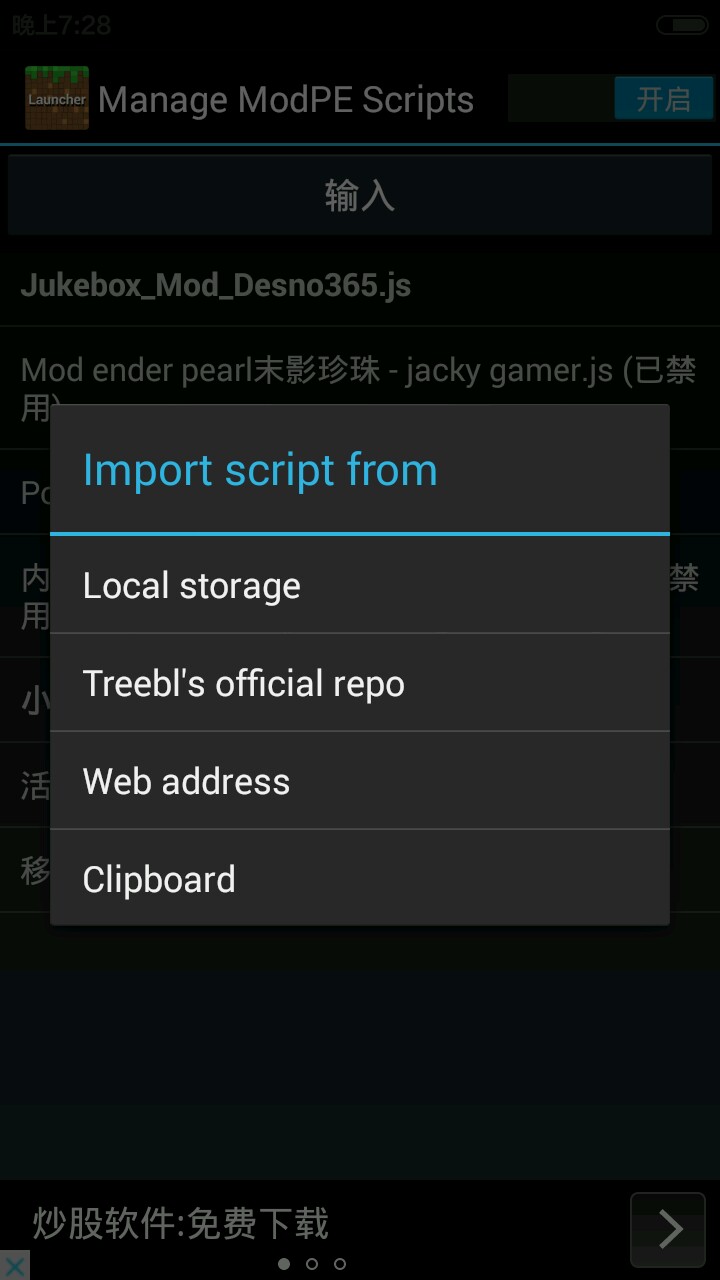720x1280 pixels.
Task: Open the ad arrow button
Action: coord(669,1229)
